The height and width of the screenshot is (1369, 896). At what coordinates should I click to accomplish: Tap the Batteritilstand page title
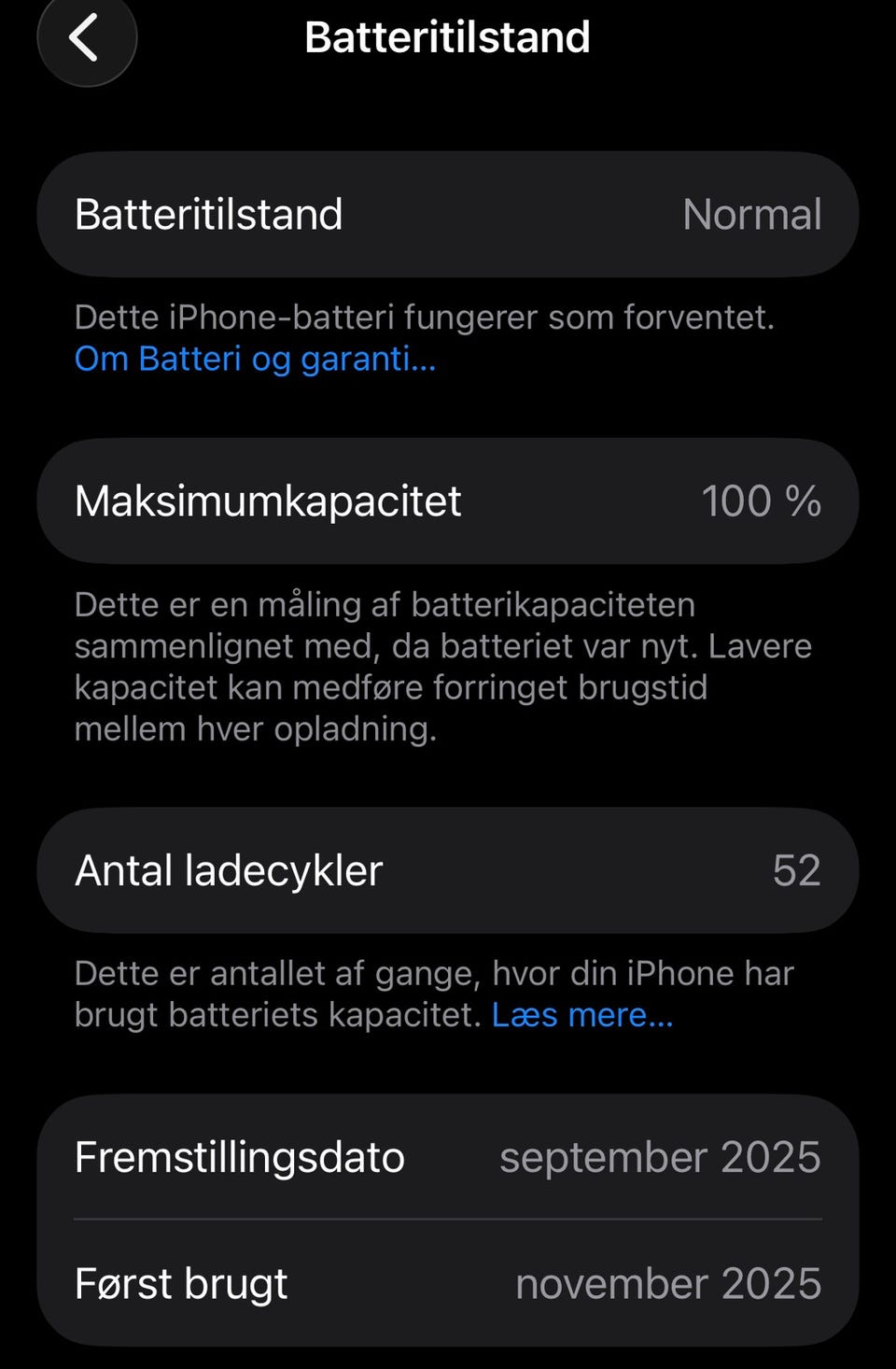click(x=447, y=37)
